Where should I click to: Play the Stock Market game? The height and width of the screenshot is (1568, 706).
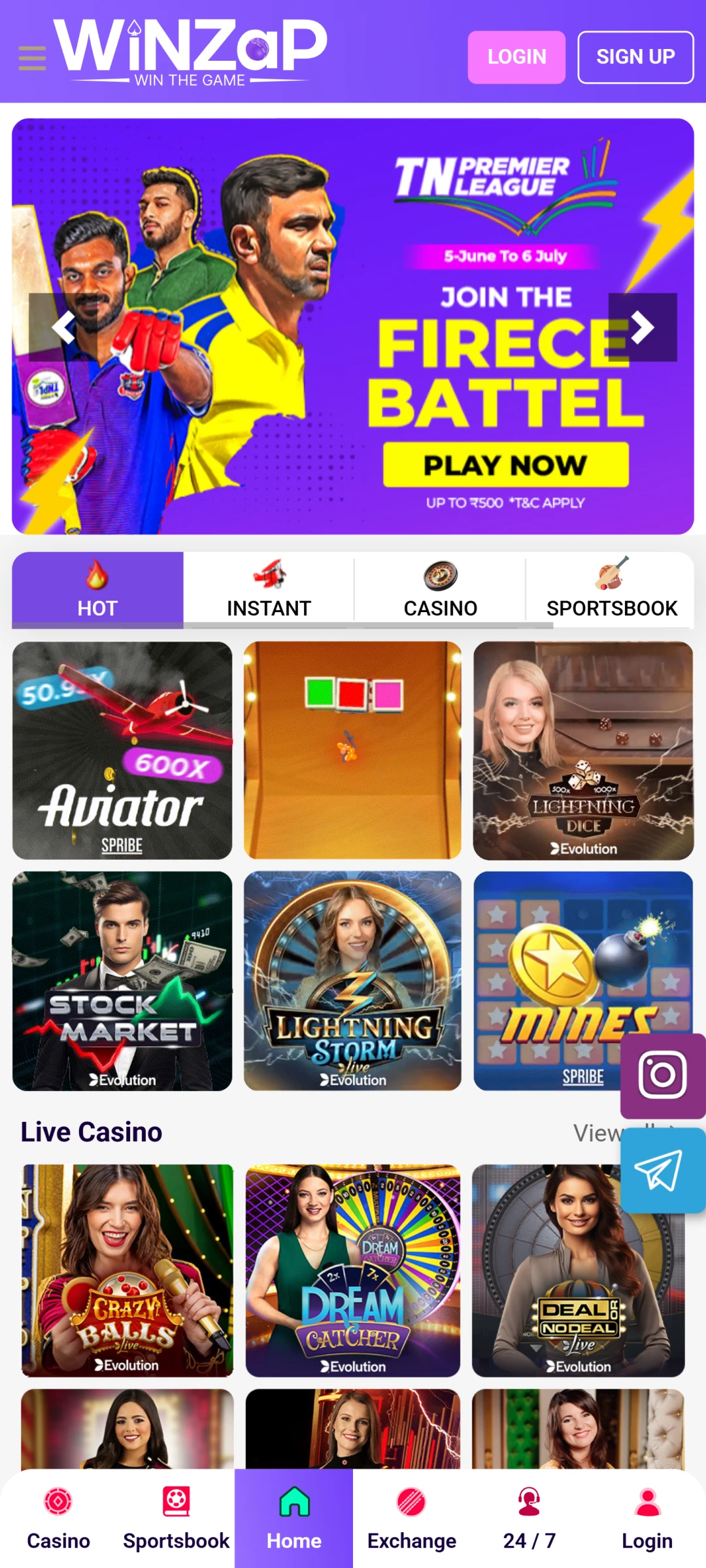tap(122, 981)
